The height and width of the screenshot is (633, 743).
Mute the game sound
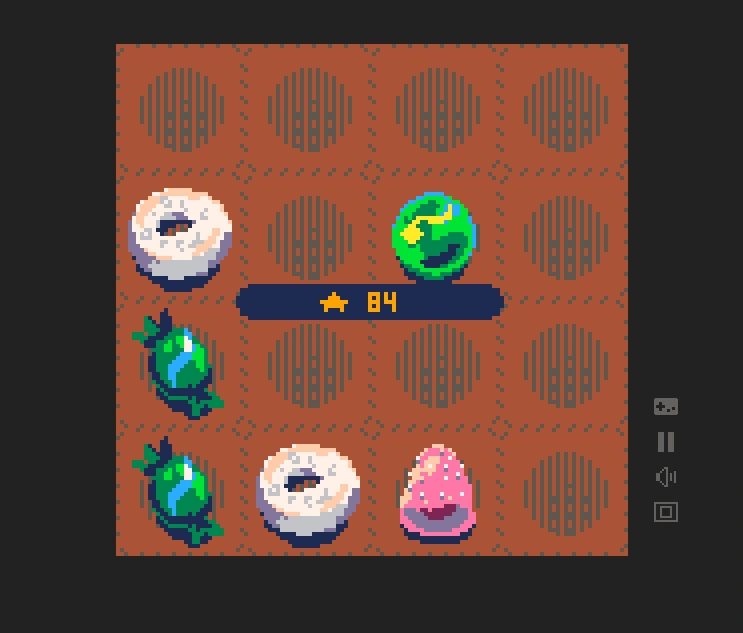click(x=666, y=477)
